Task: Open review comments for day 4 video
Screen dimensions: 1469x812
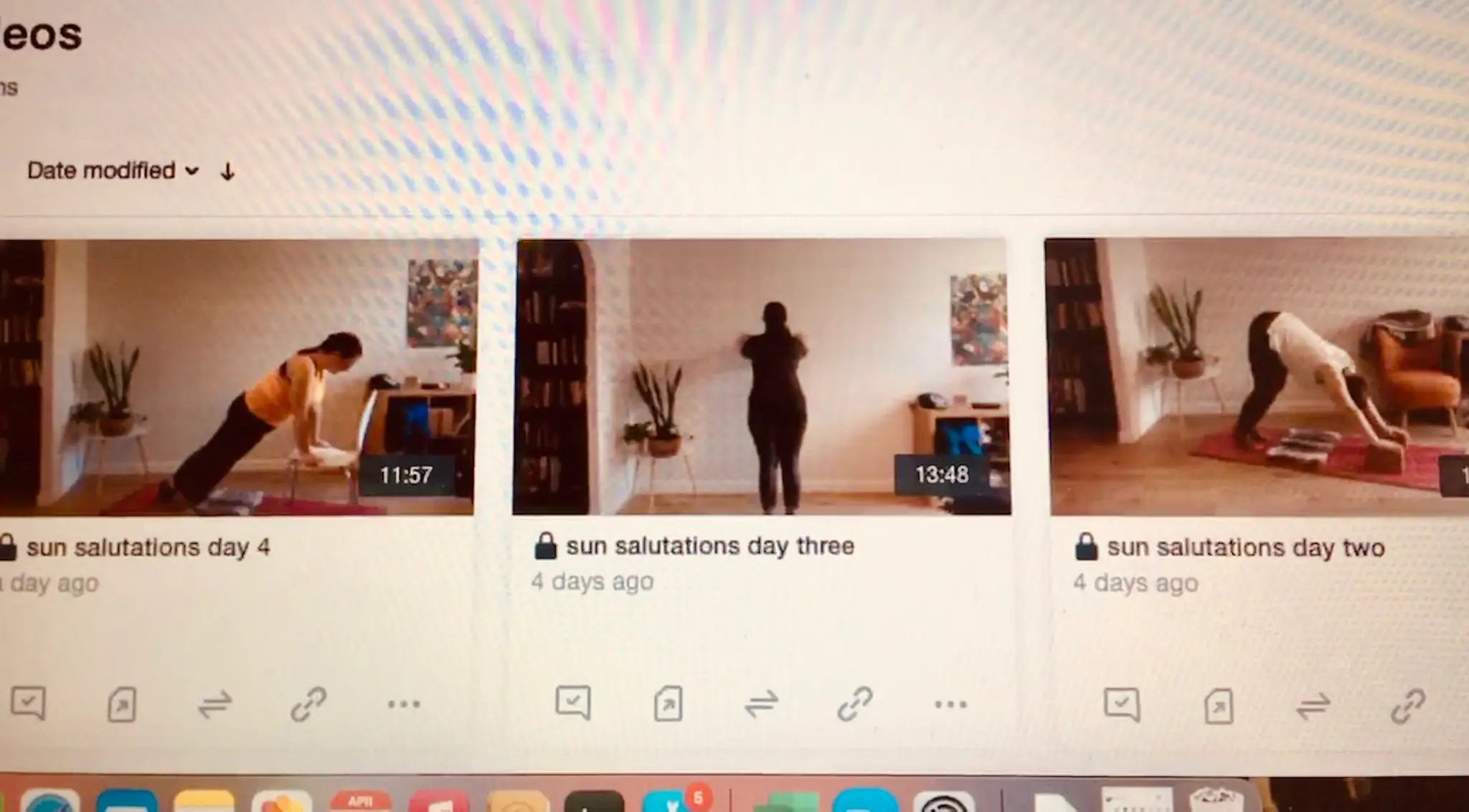Action: point(29,703)
